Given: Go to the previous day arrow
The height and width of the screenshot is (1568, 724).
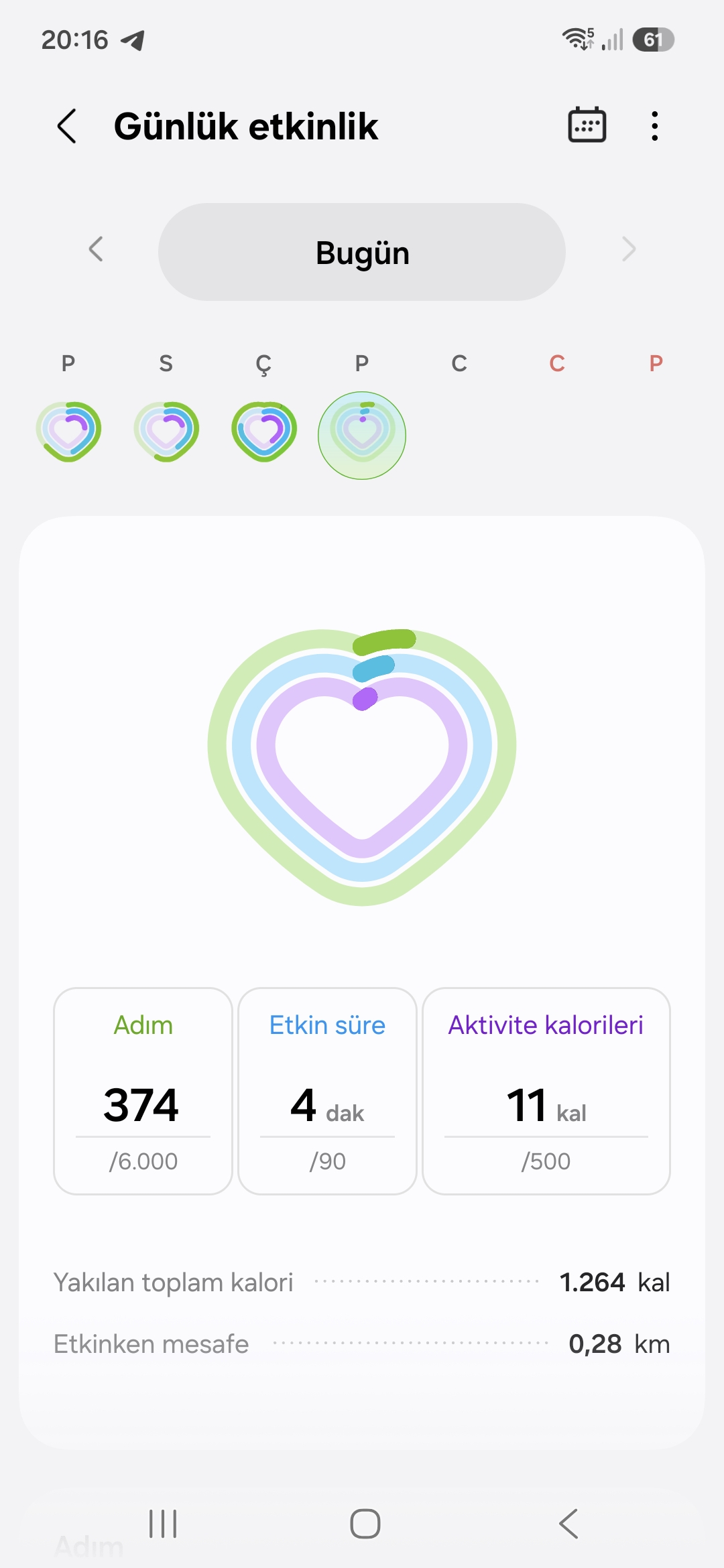Looking at the screenshot, I should pyautogui.click(x=96, y=249).
